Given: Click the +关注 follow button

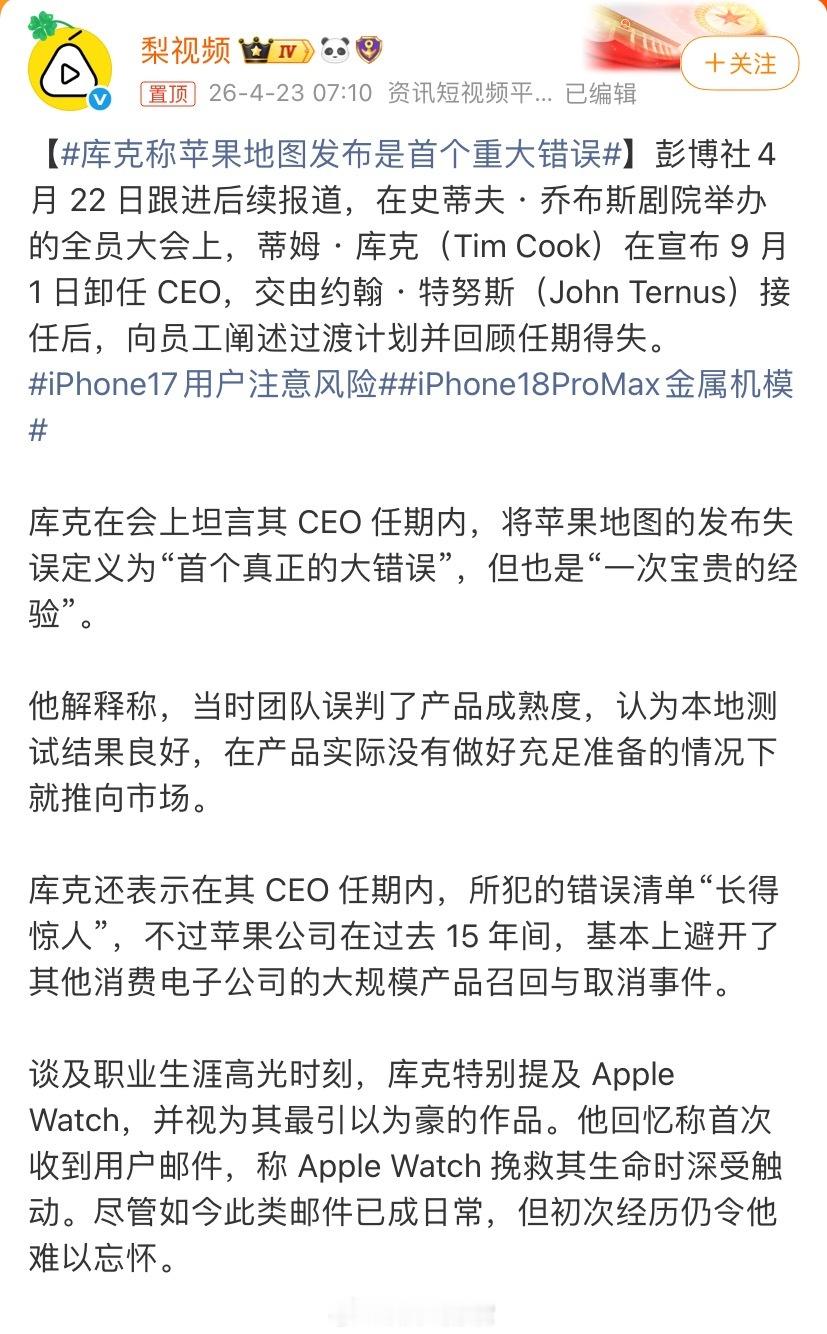Looking at the screenshot, I should [x=742, y=62].
